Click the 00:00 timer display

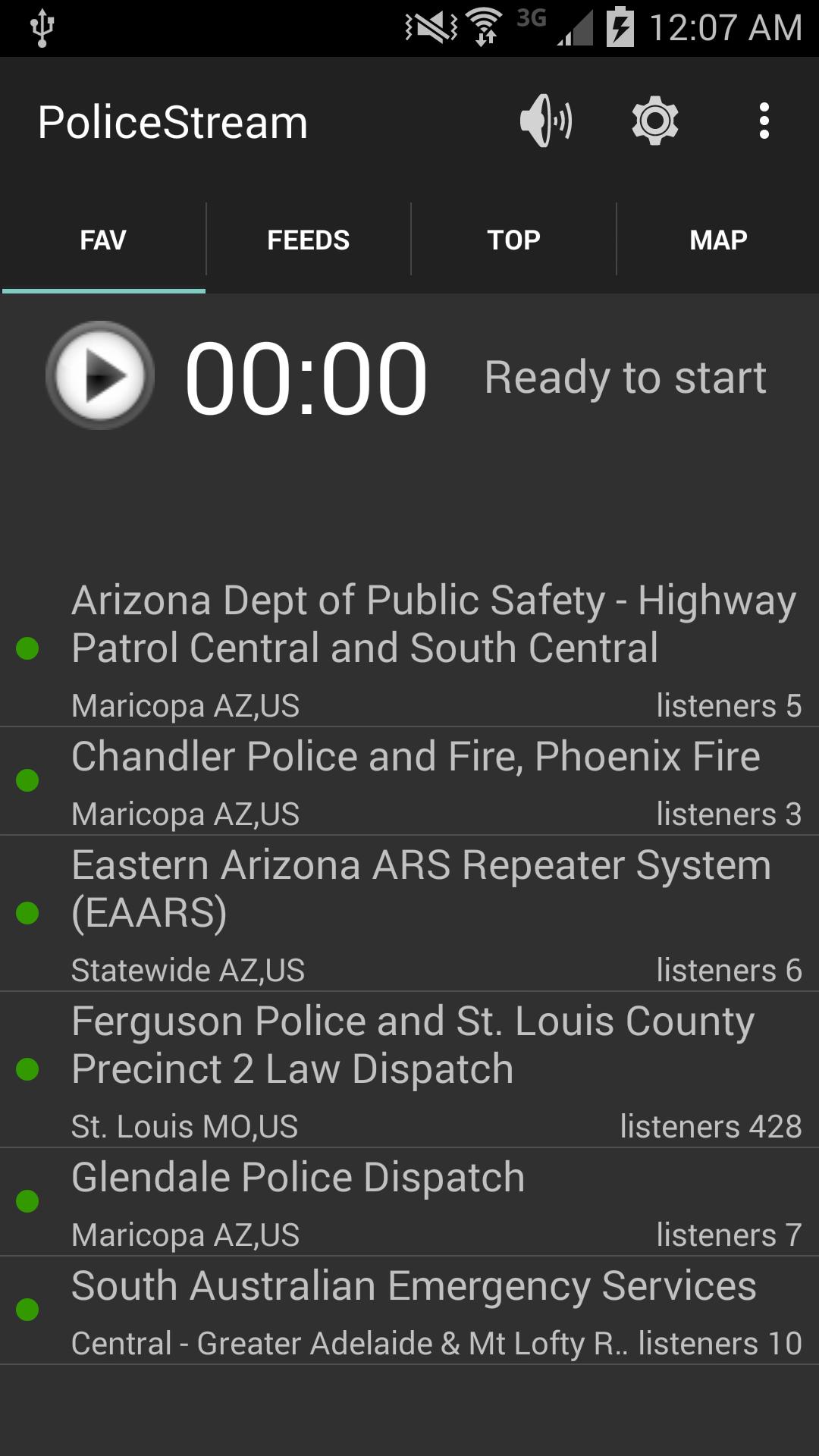click(306, 375)
